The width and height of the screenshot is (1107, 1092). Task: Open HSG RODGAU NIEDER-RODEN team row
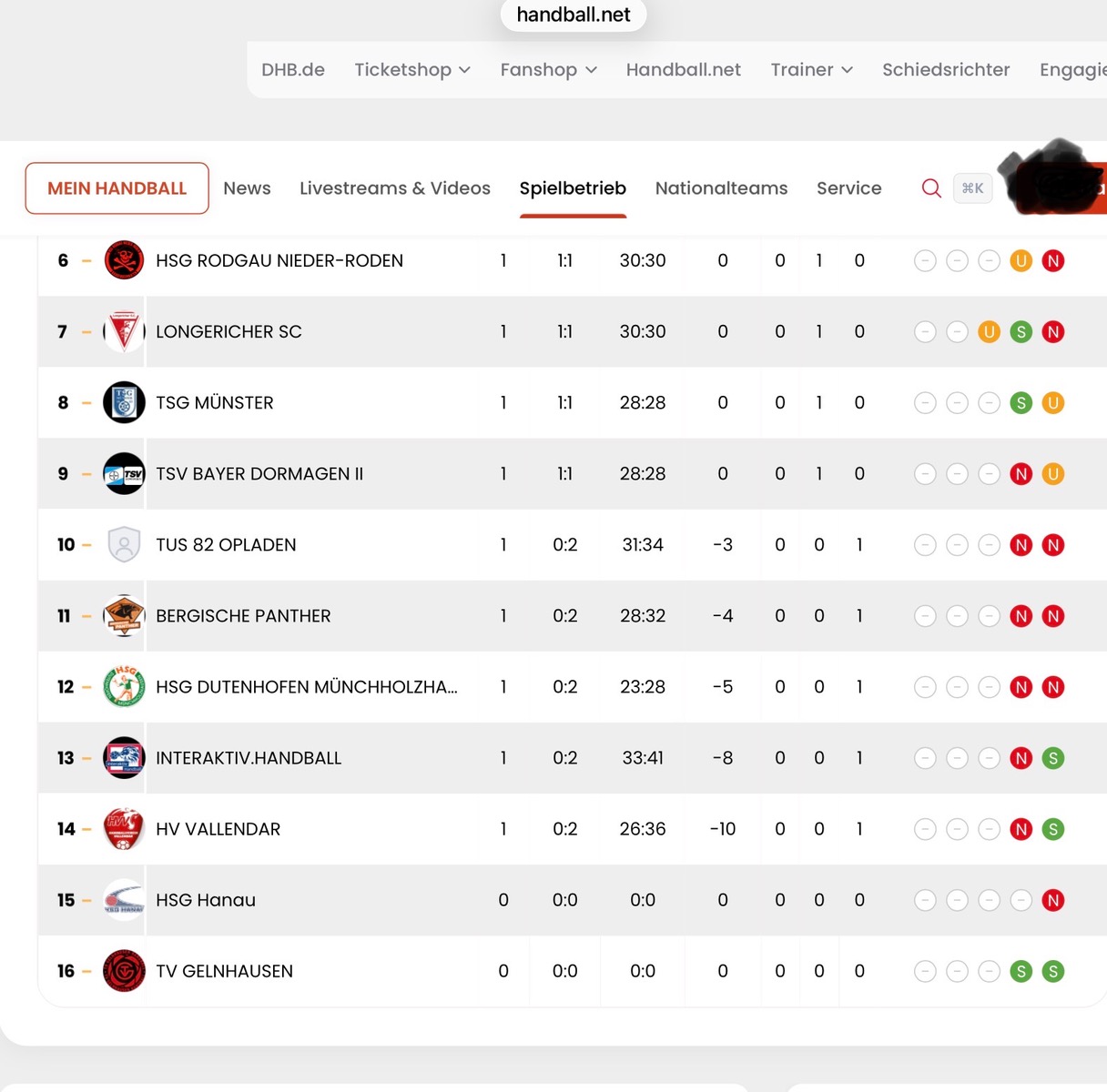click(x=572, y=261)
